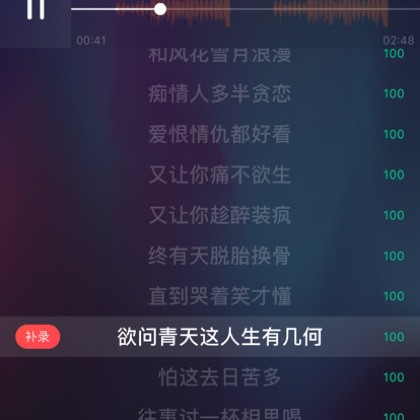
Task: Tap highlighted lyric 欲问青天这人生有几何
Action: click(220, 337)
